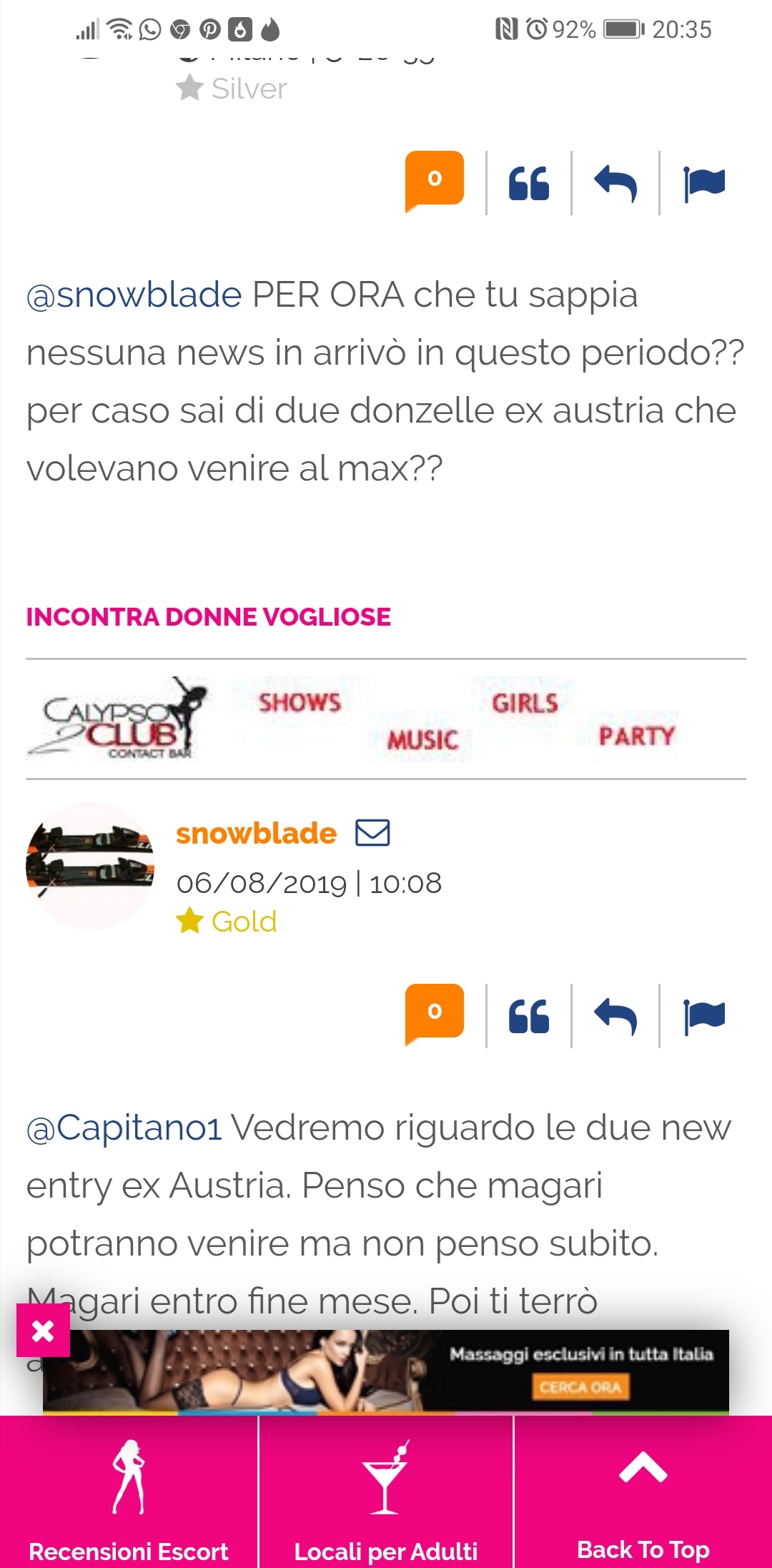772x1568 pixels.
Task: Open snowblade's user profile name
Action: pyautogui.click(x=256, y=833)
